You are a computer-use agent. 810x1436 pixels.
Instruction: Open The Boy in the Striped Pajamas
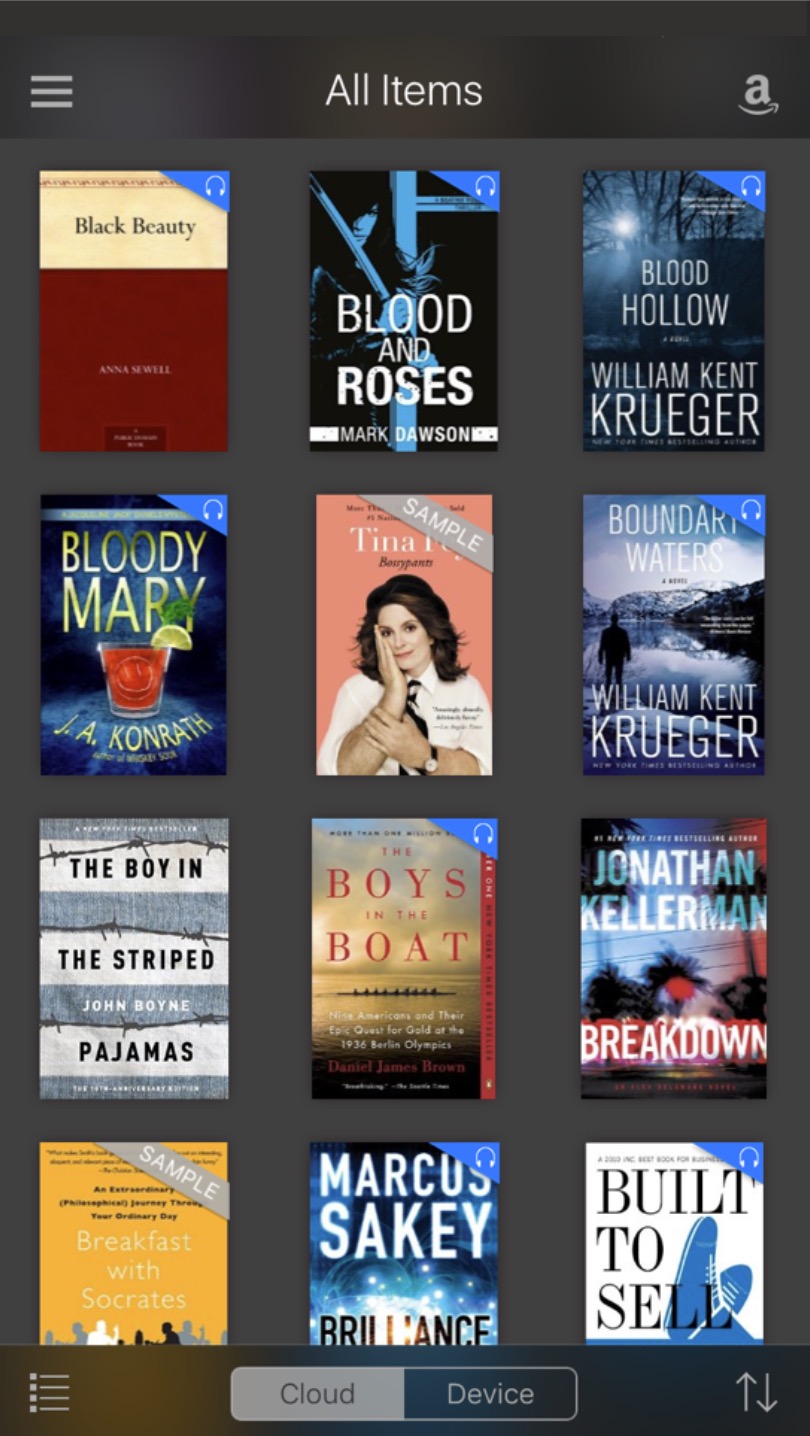[134, 958]
